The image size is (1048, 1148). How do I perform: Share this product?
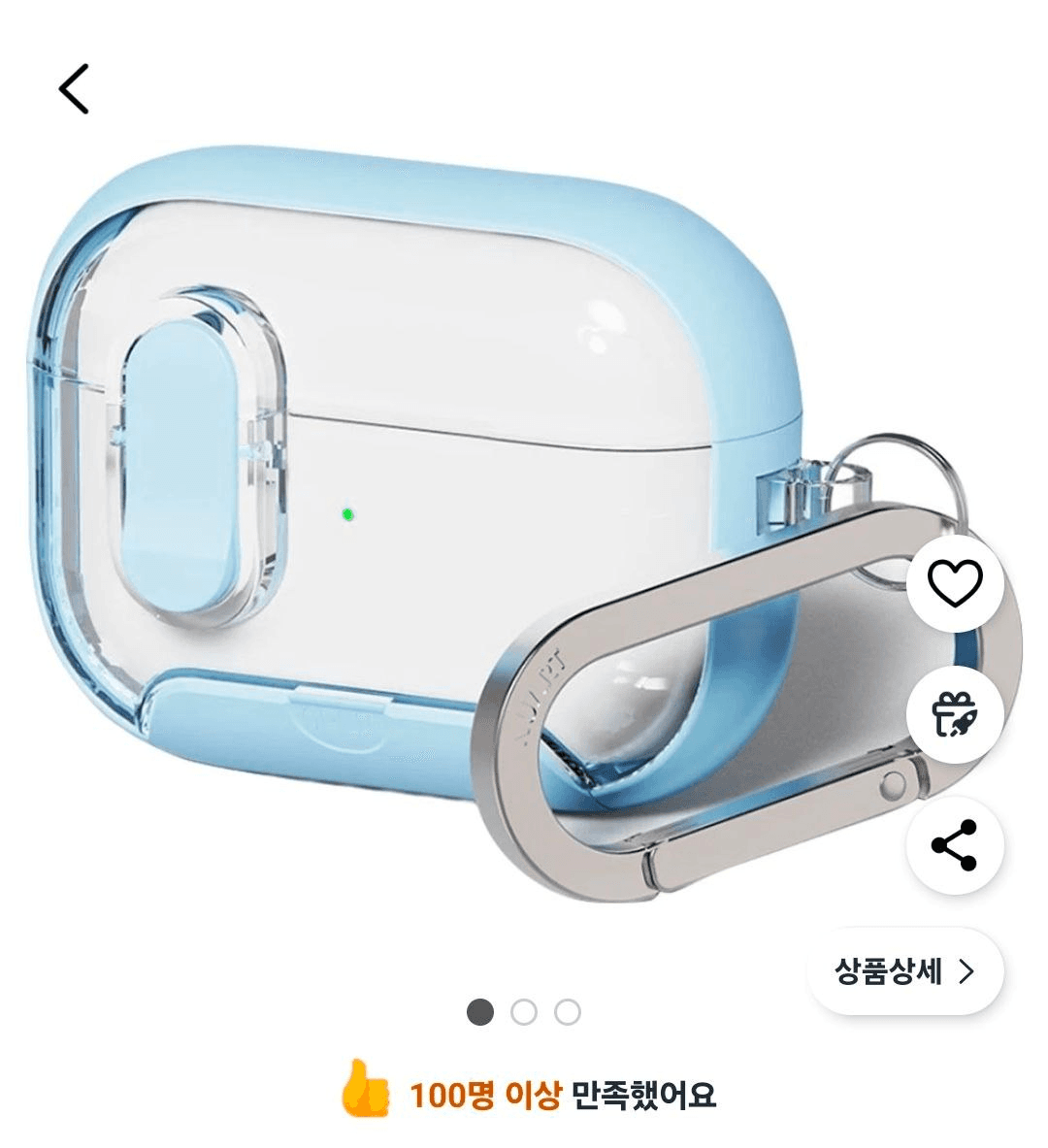click(x=955, y=845)
